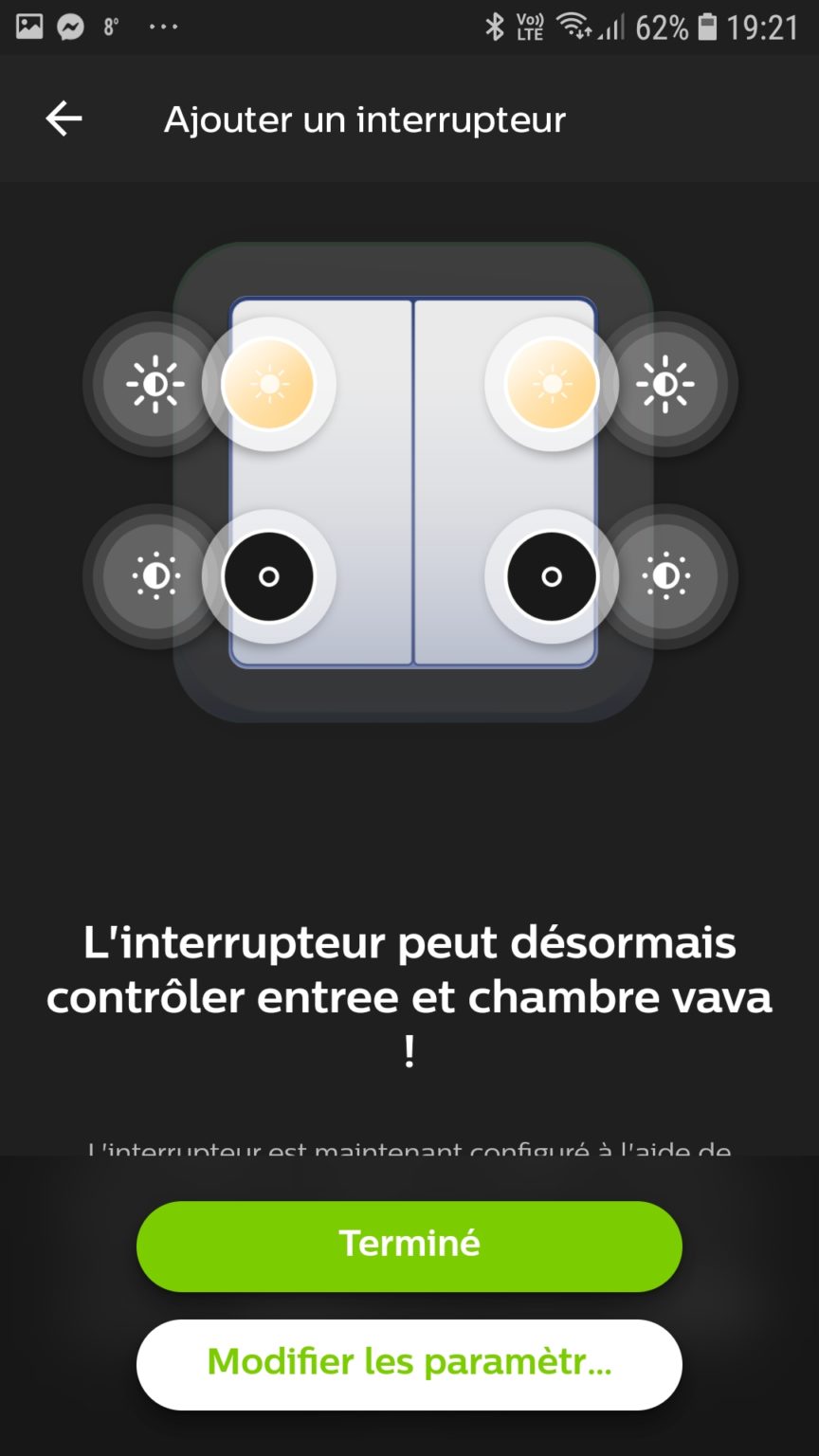The width and height of the screenshot is (819, 1456).
Task: Click the bottom-left dim down icon
Action: pyautogui.click(x=155, y=576)
